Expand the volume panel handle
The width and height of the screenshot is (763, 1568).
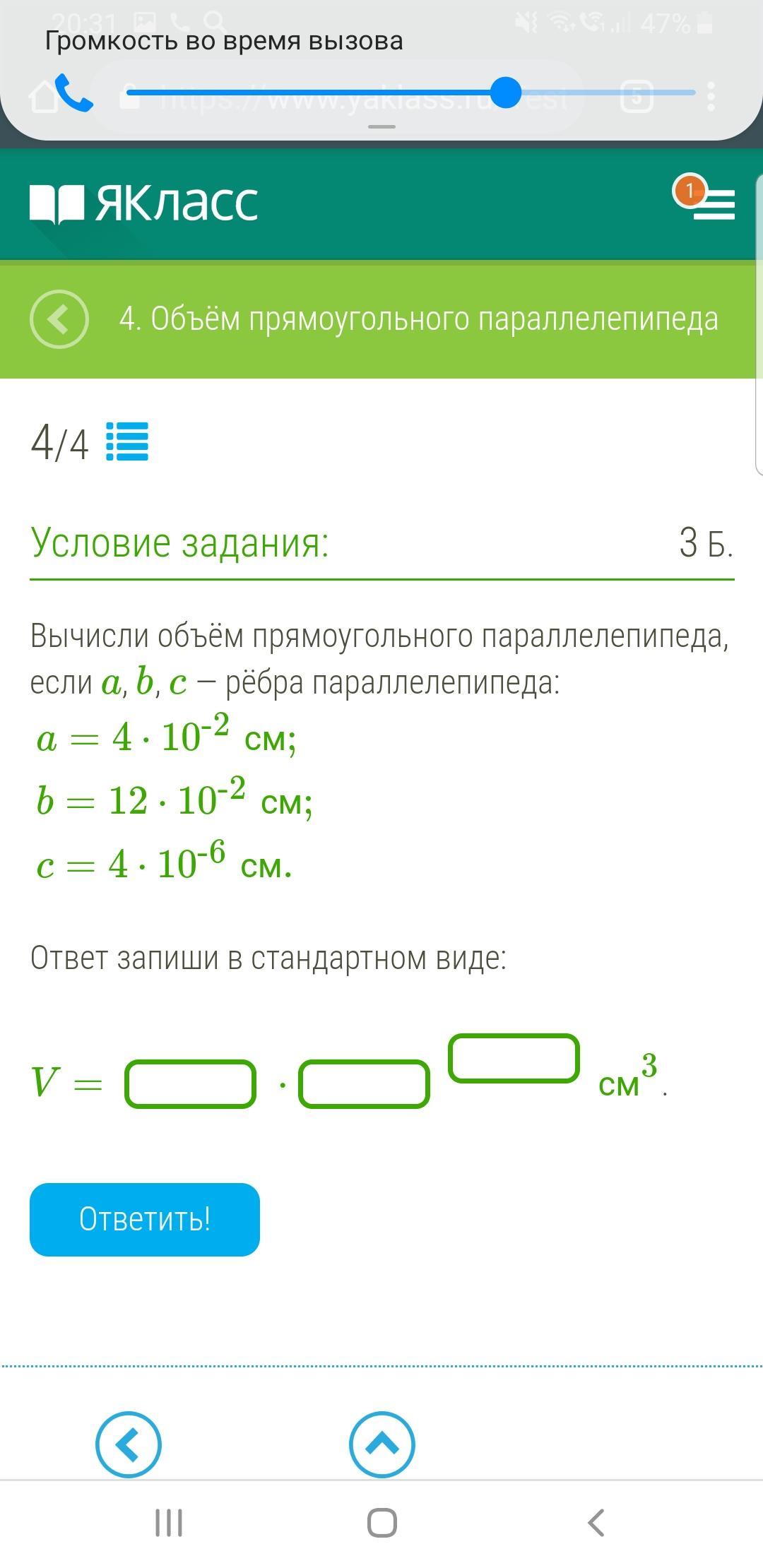pos(381,127)
